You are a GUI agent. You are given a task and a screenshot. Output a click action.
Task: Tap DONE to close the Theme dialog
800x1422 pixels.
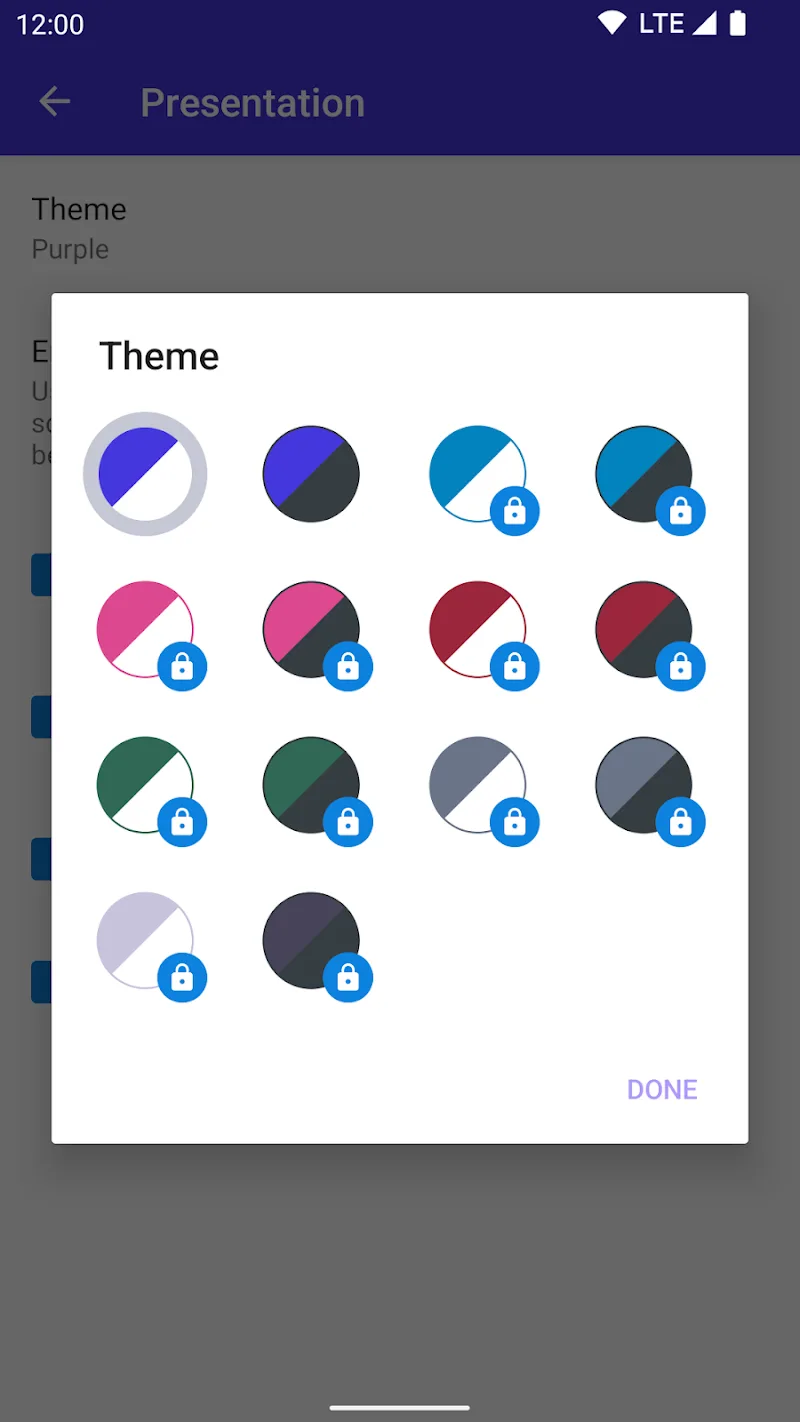(661, 1089)
